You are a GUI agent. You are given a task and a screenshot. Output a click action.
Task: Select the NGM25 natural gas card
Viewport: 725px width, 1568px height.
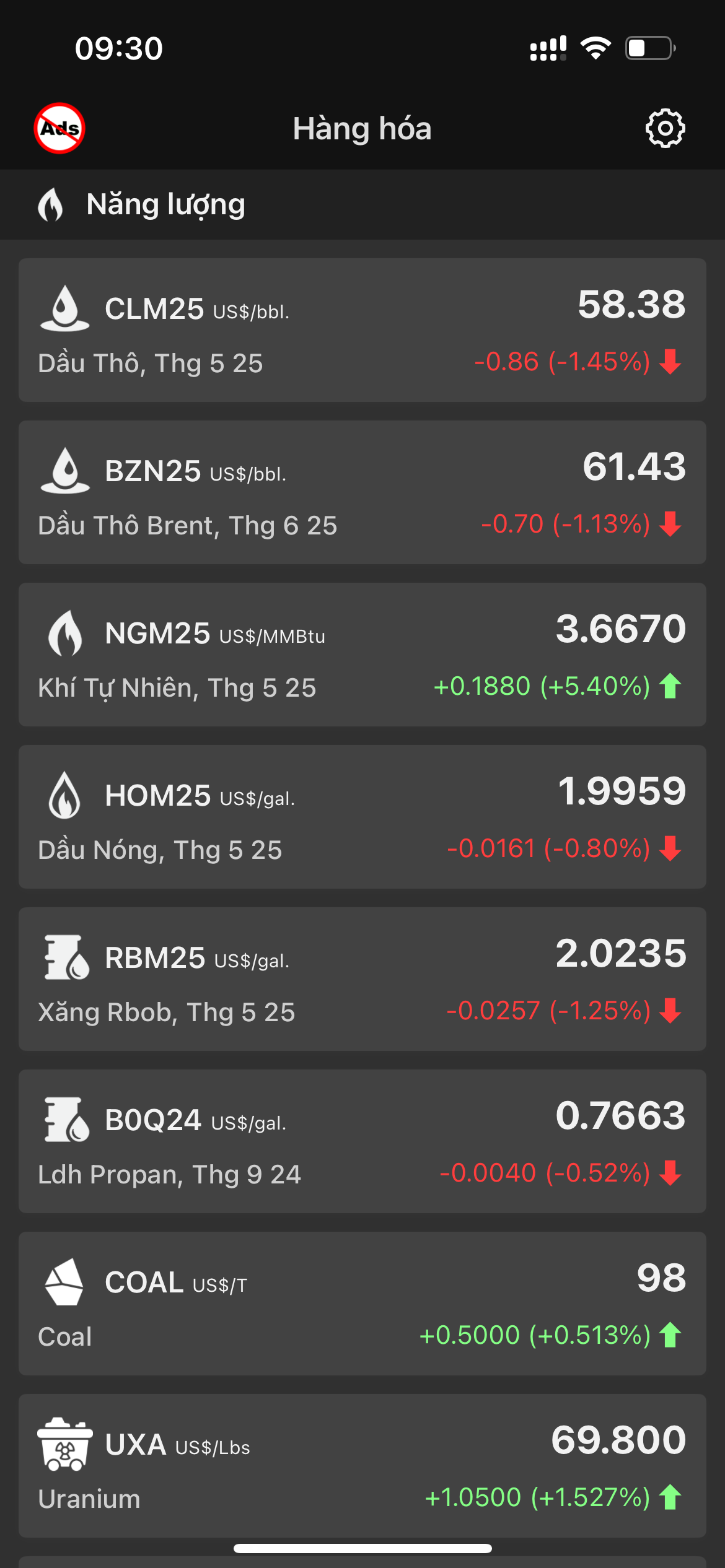tap(362, 655)
